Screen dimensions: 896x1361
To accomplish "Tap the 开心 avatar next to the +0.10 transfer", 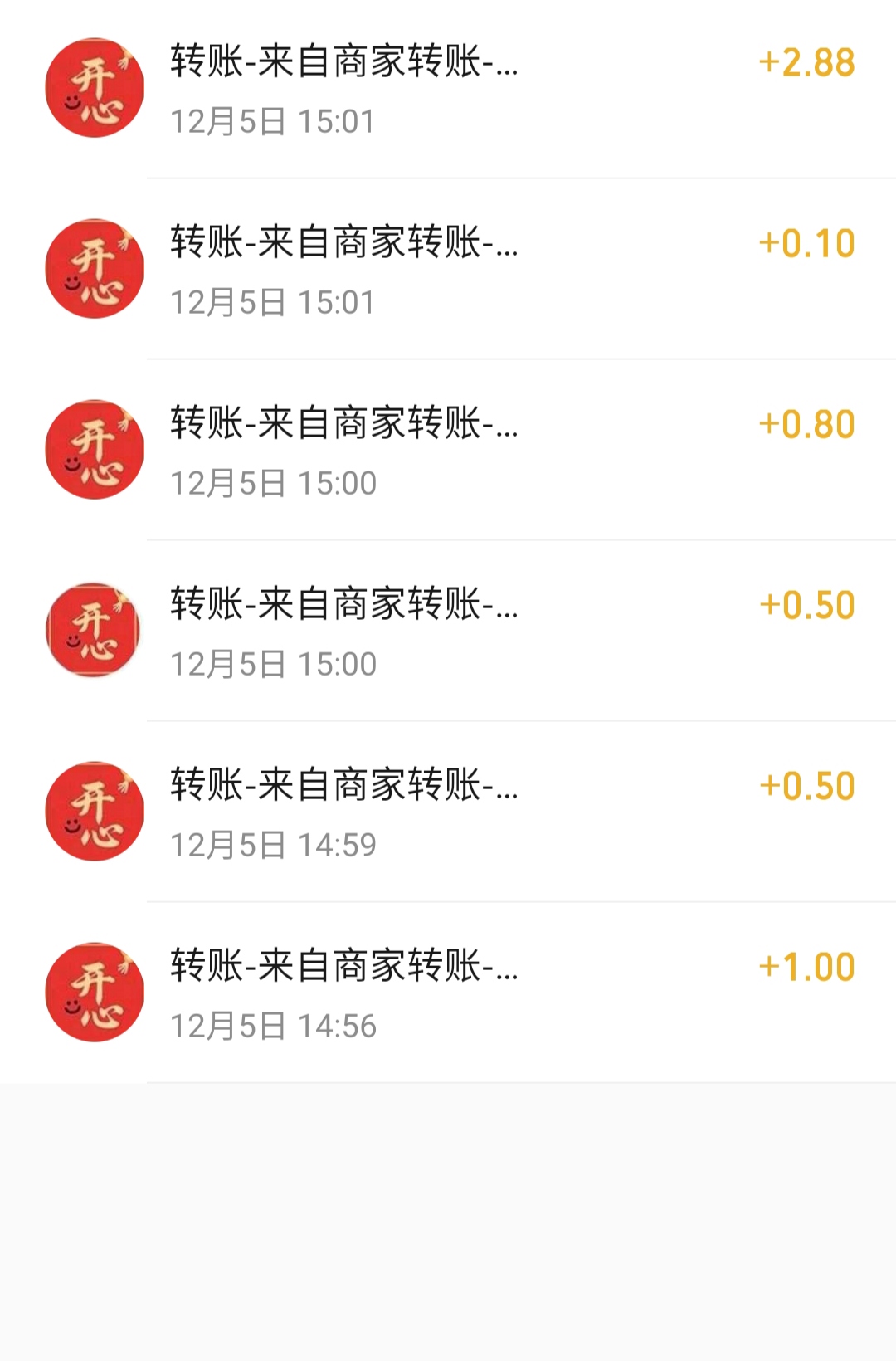I will pos(94,267).
